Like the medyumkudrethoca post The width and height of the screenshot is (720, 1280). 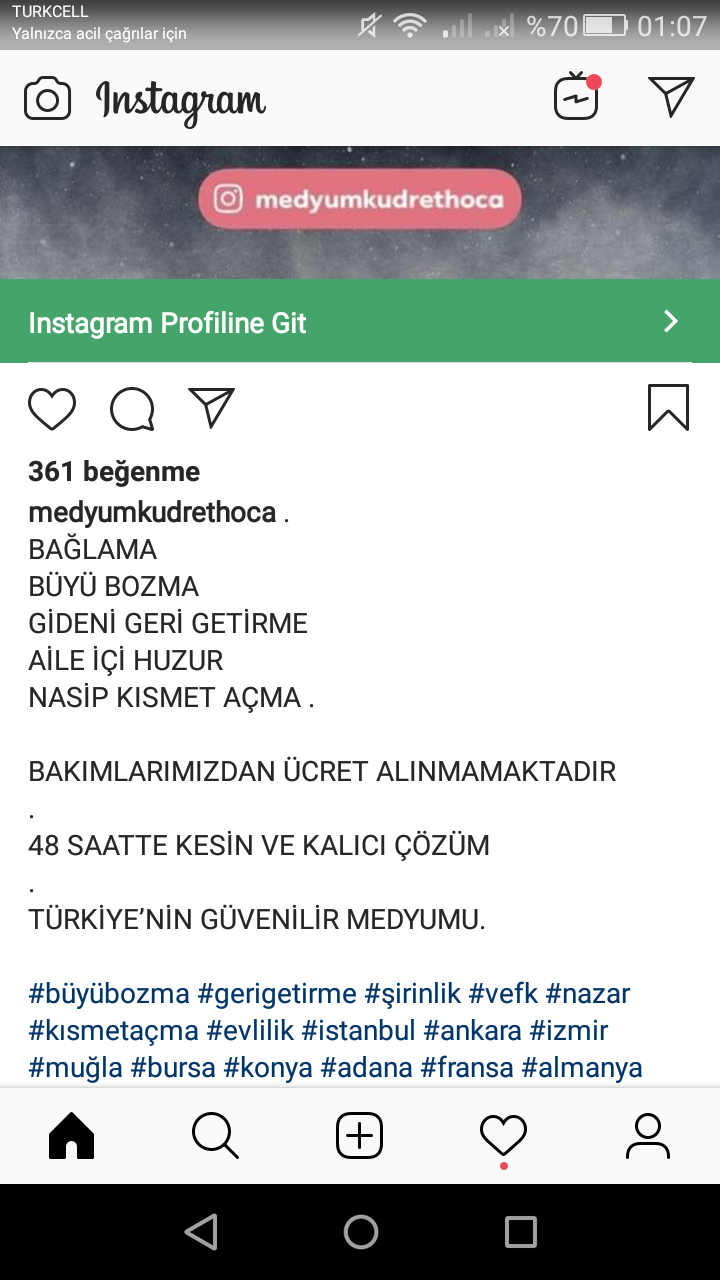pyautogui.click(x=52, y=409)
